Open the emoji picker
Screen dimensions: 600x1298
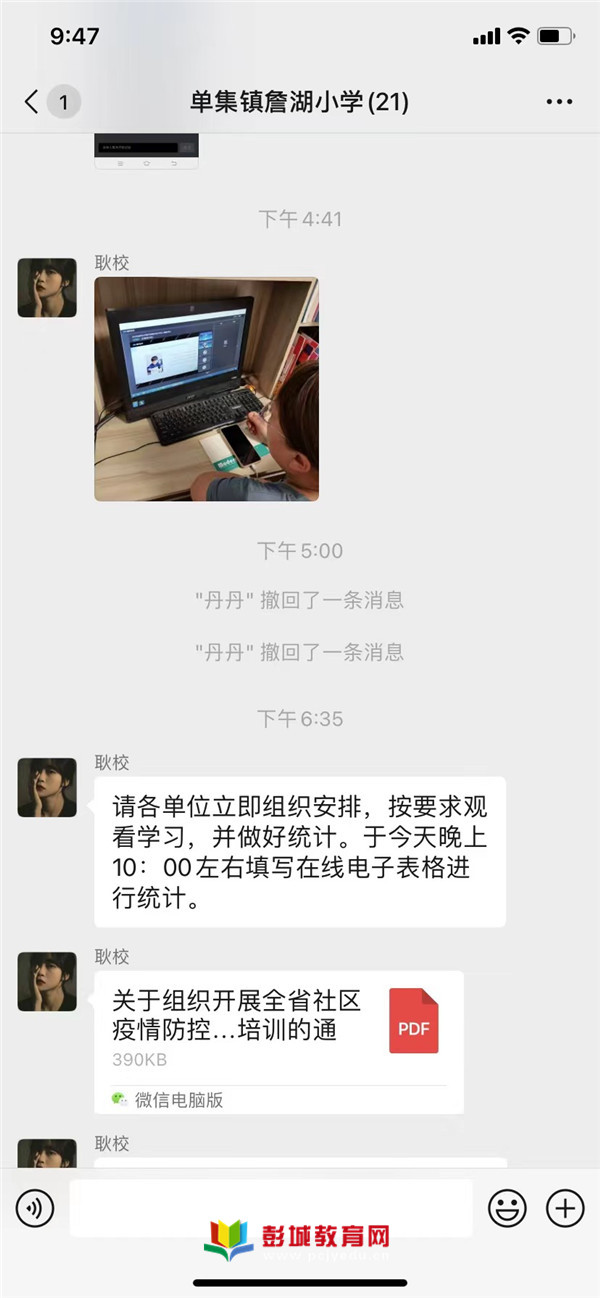tap(507, 1208)
